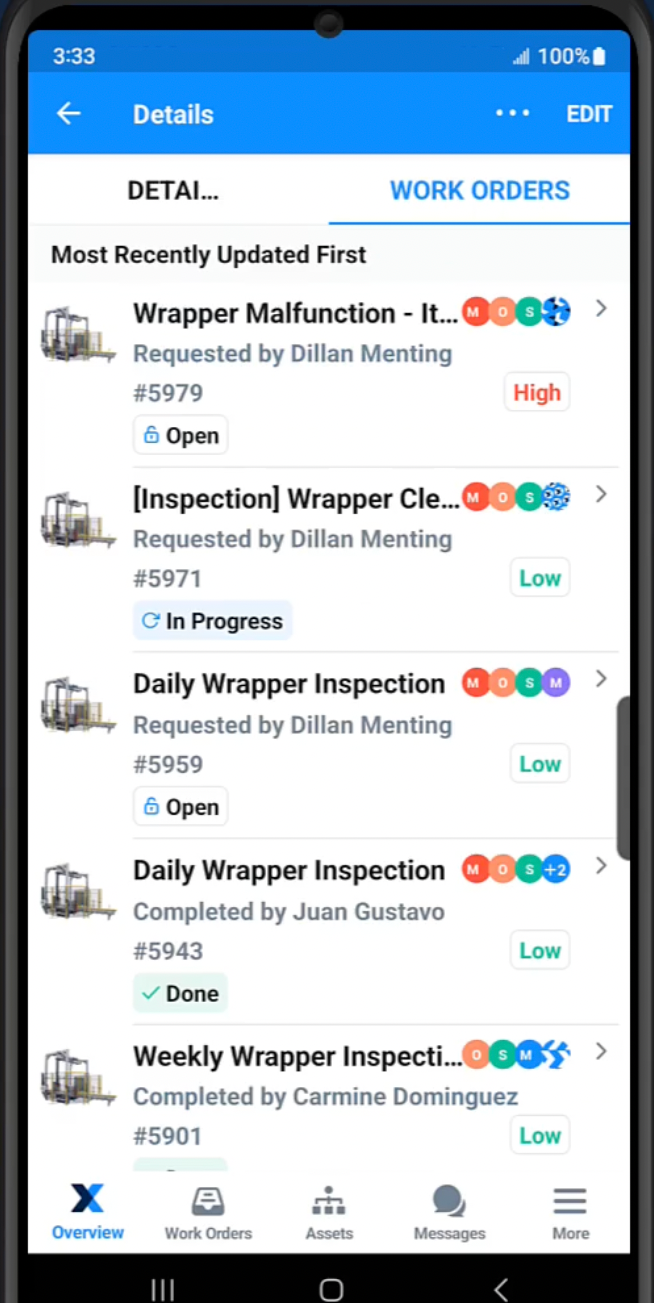Viewport: 654px width, 1303px height.
Task: Switch to the Details tab
Action: coord(173,190)
